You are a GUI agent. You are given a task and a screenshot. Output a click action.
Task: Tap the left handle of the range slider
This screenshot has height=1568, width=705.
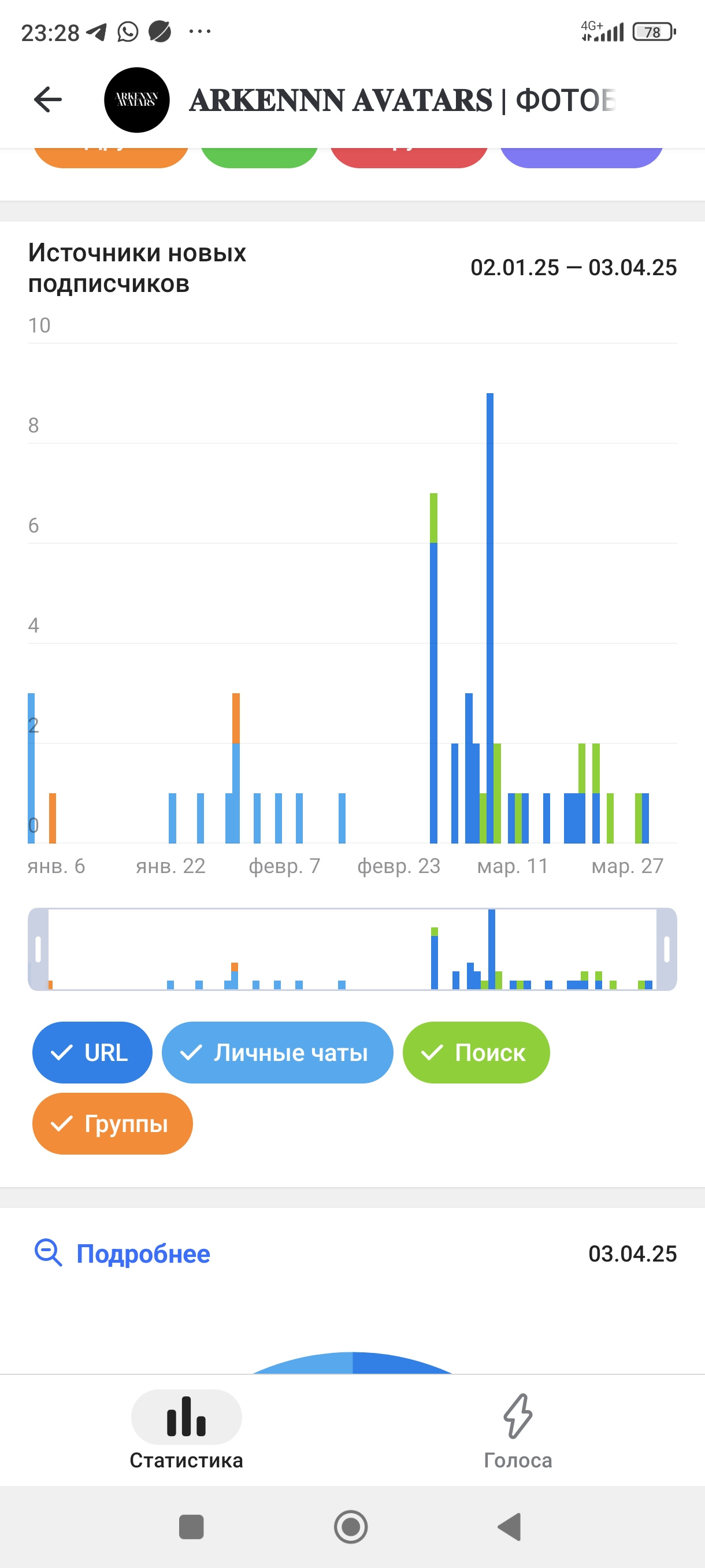(38, 949)
